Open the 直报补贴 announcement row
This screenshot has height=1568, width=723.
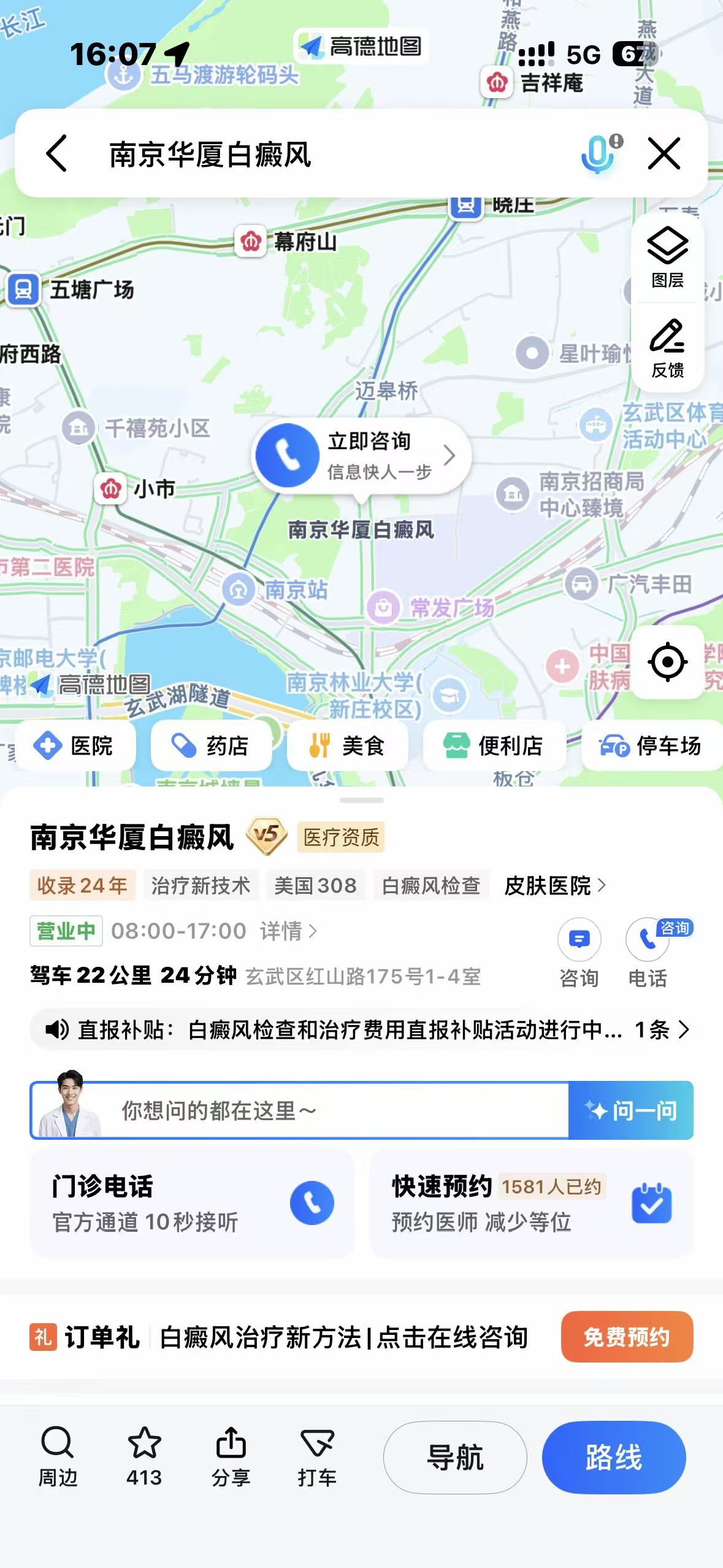pyautogui.click(x=362, y=1029)
